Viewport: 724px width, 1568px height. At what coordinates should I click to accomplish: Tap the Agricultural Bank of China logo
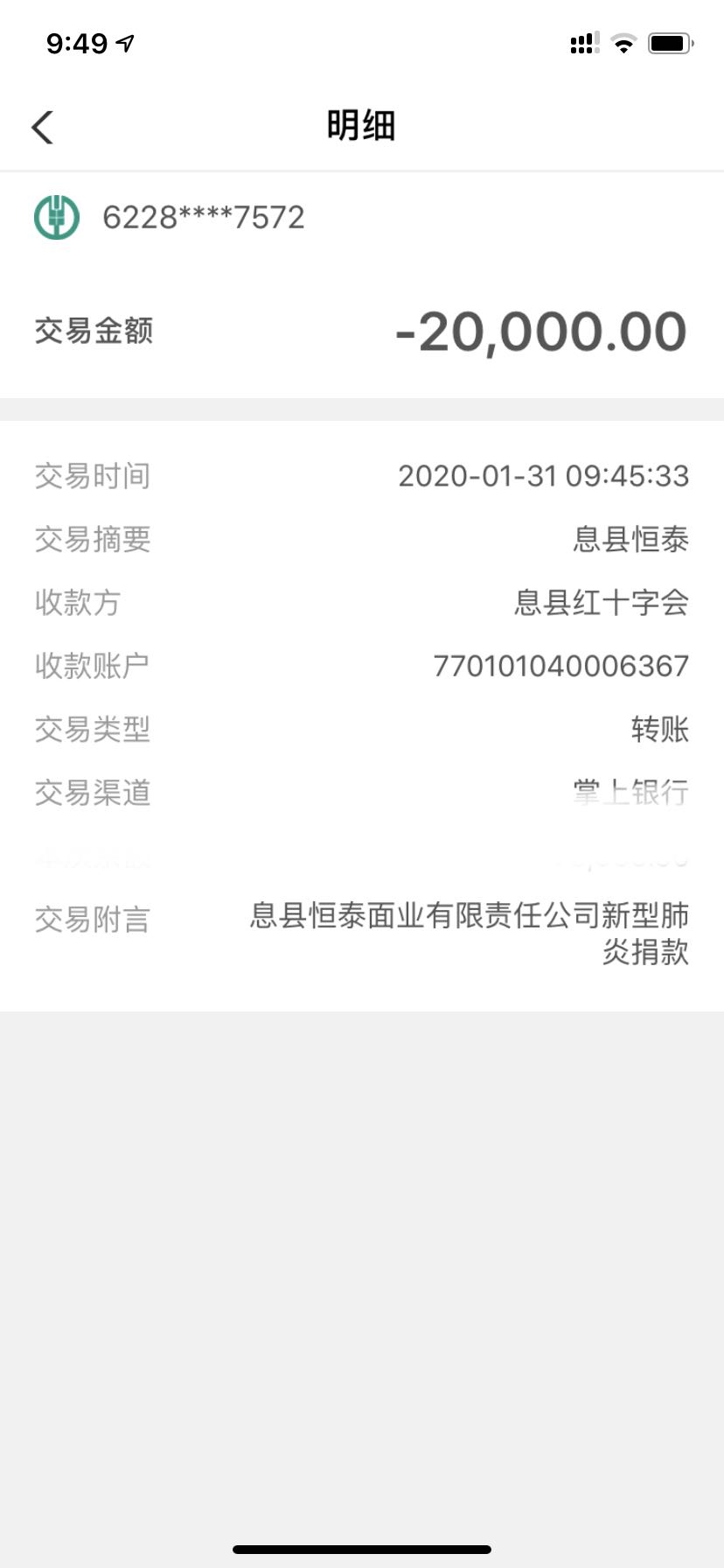pyautogui.click(x=55, y=216)
